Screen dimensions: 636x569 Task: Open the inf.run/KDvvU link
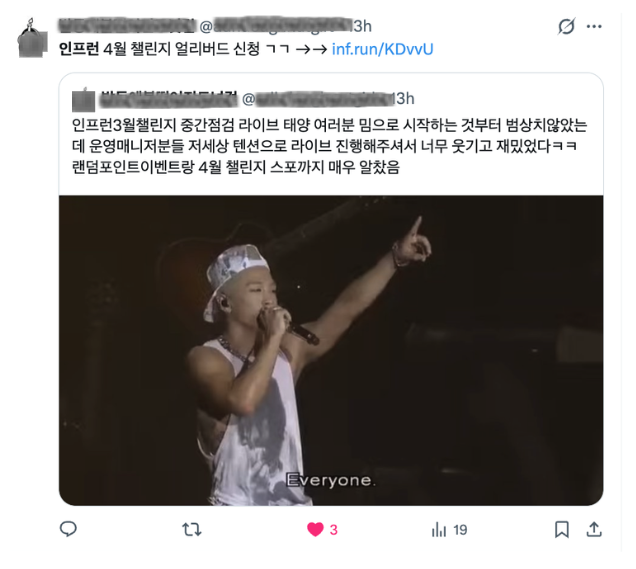382,48
